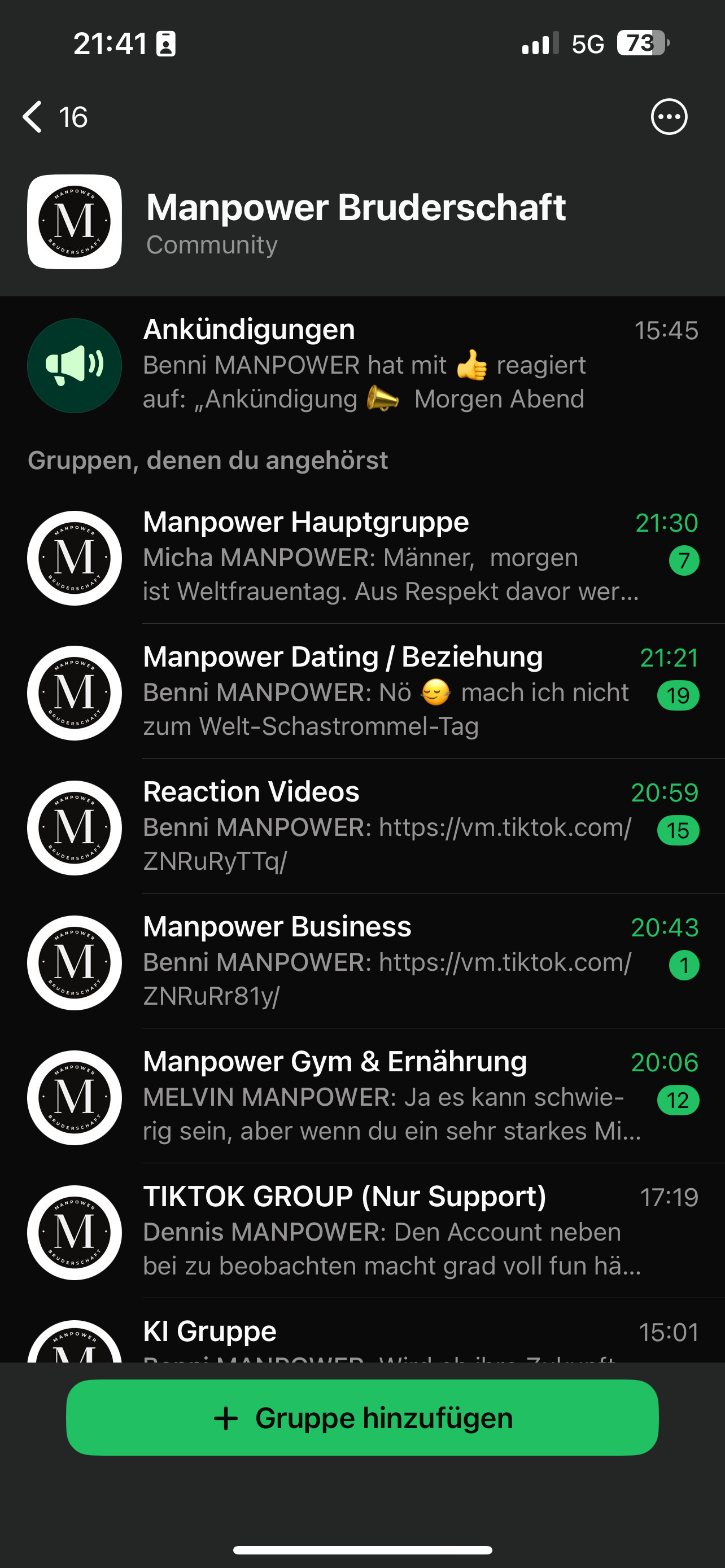The image size is (725, 1568).
Task: Go back to the chat list
Action: [x=54, y=117]
